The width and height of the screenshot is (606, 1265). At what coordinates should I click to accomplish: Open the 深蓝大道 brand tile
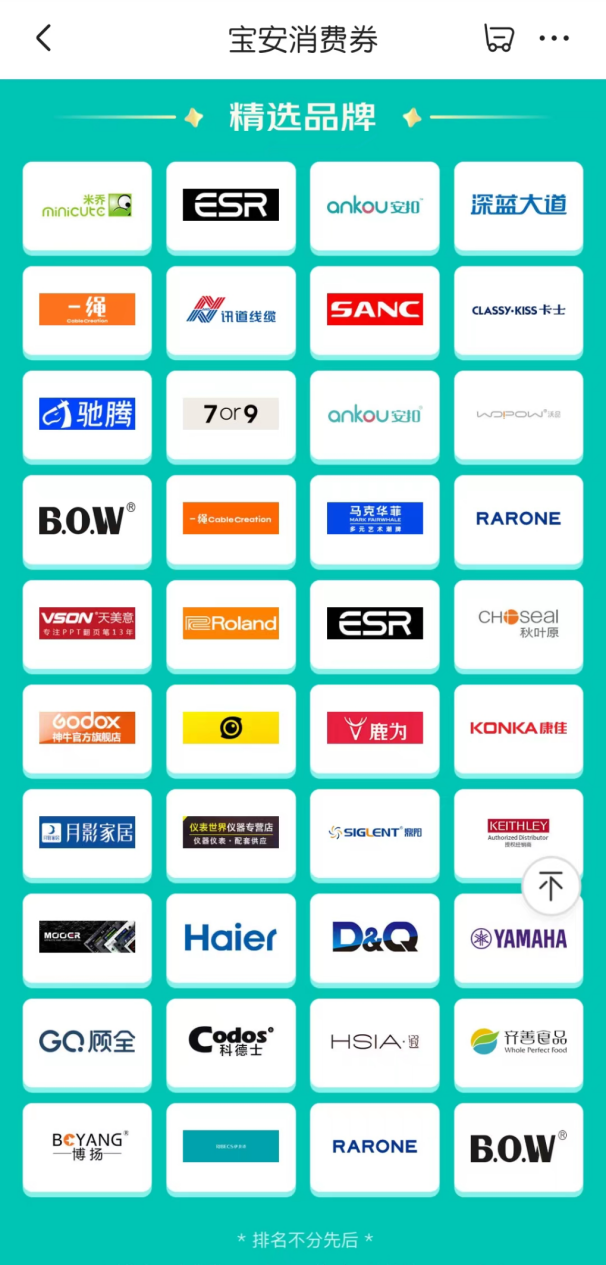(x=518, y=206)
